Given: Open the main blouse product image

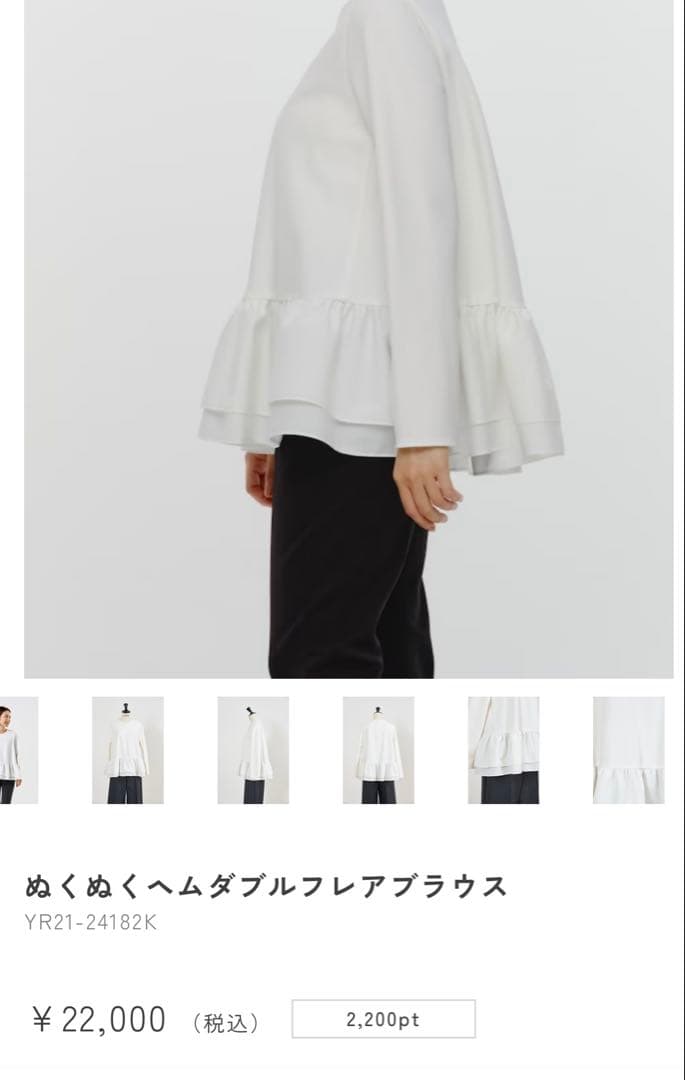Looking at the screenshot, I should 348,338.
